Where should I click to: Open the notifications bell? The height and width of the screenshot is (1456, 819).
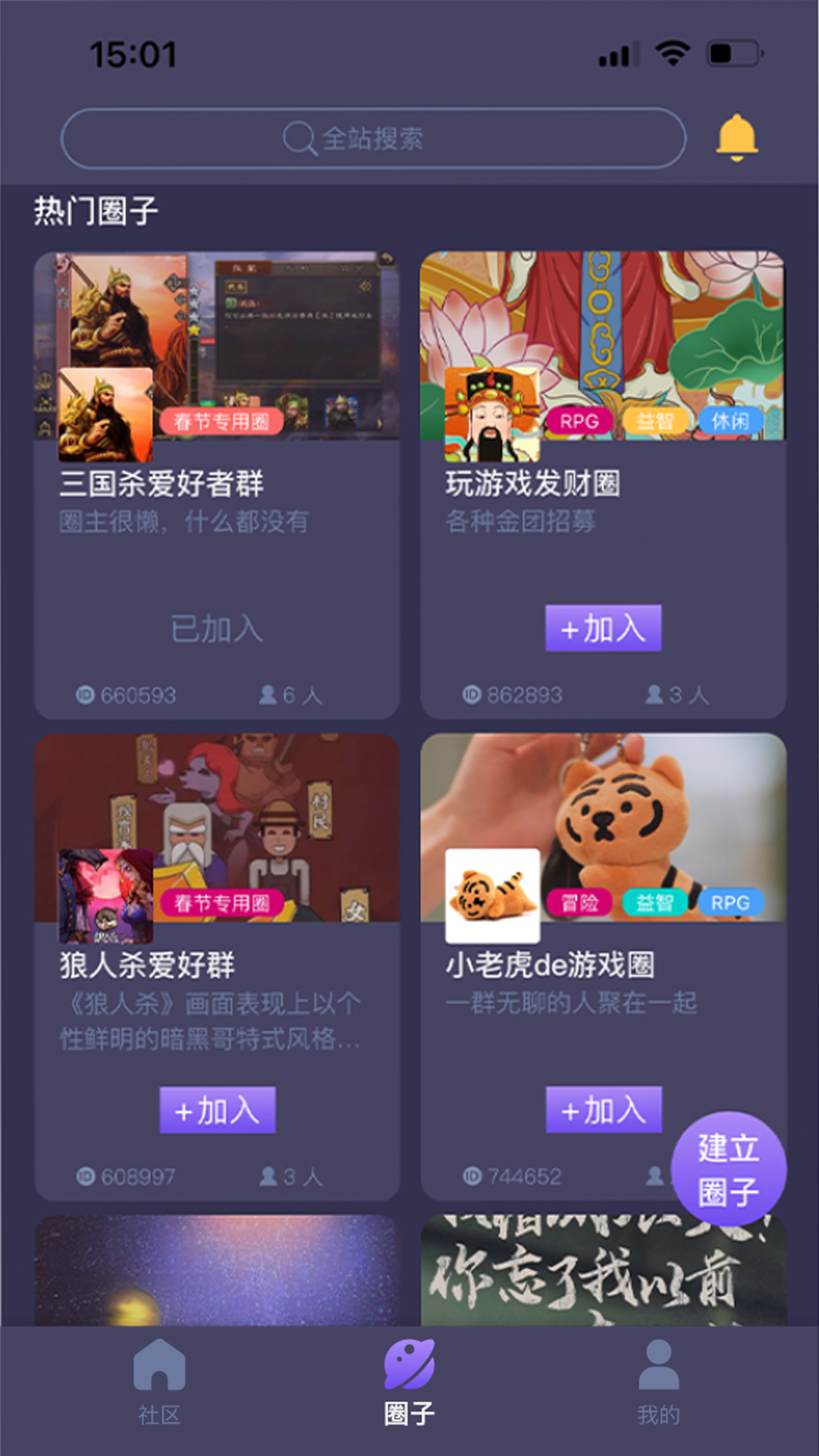pos(736,137)
